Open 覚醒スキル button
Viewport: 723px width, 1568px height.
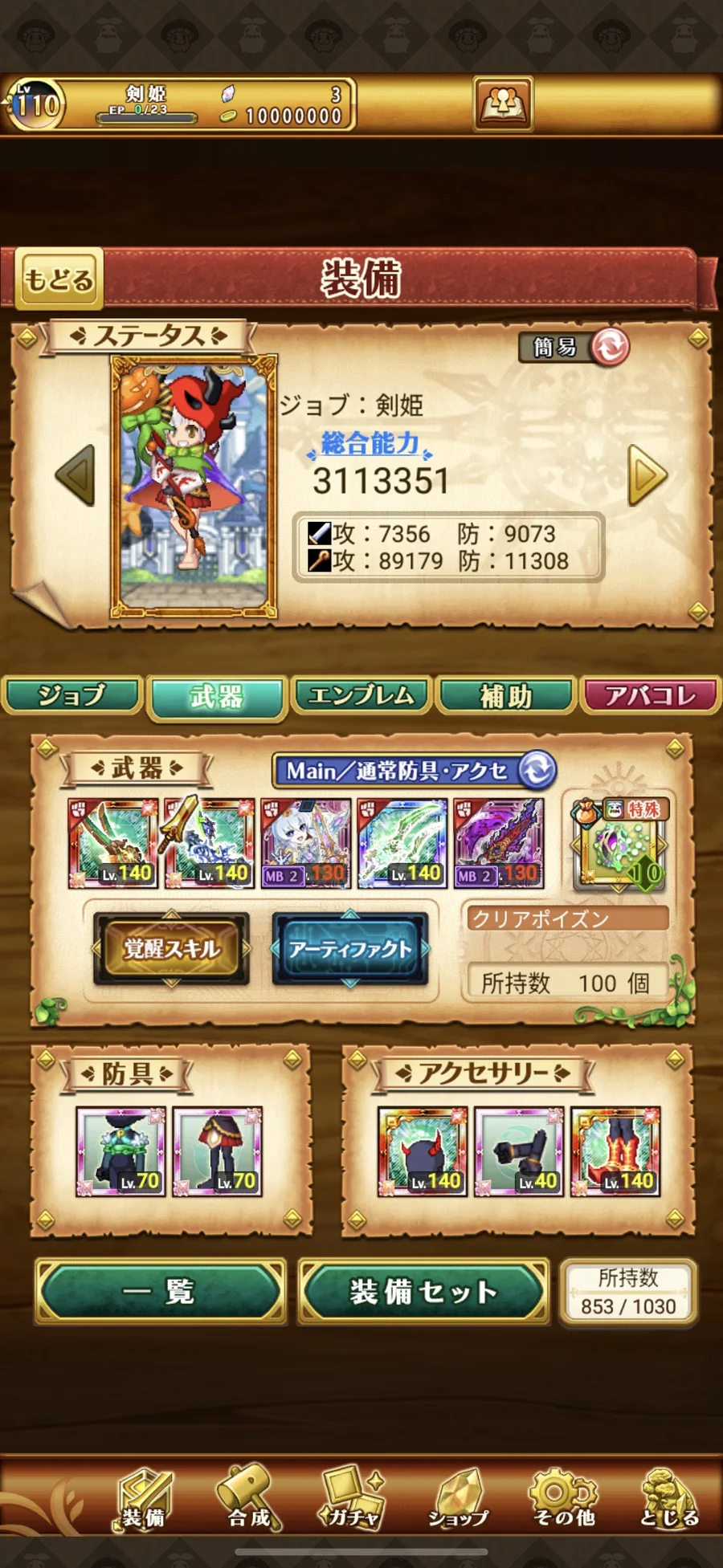[171, 949]
